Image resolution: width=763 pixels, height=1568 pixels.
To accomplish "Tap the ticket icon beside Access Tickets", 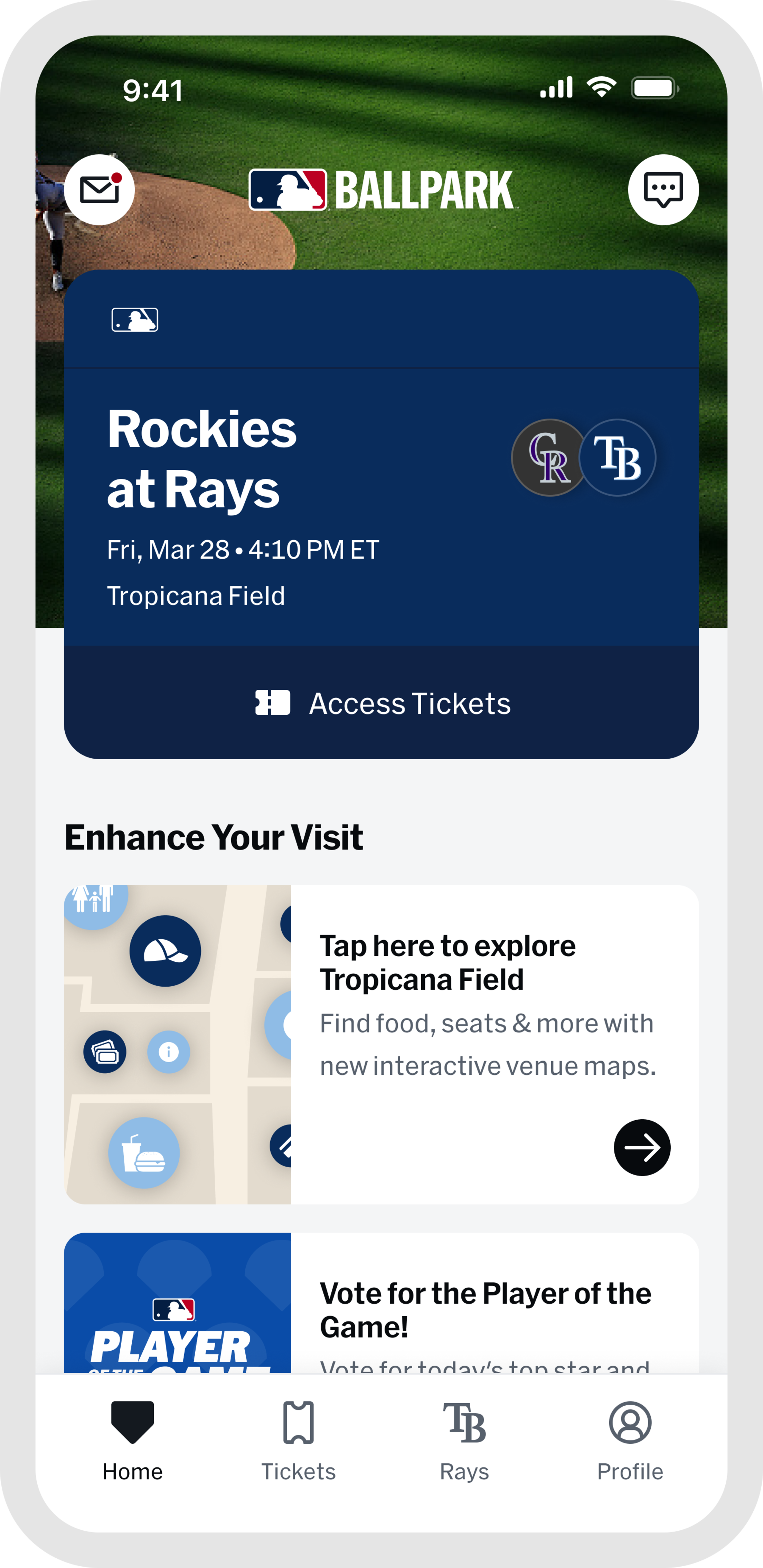I will (x=273, y=704).
